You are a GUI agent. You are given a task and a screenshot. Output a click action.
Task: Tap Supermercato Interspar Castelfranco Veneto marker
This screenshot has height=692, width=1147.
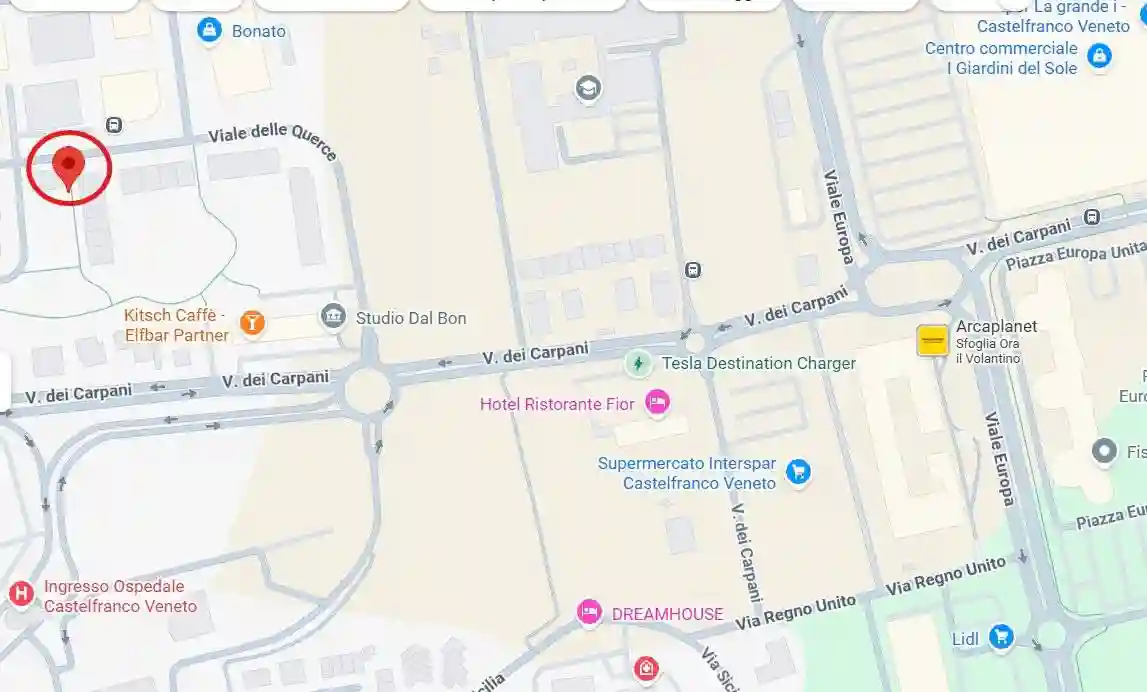tap(797, 471)
